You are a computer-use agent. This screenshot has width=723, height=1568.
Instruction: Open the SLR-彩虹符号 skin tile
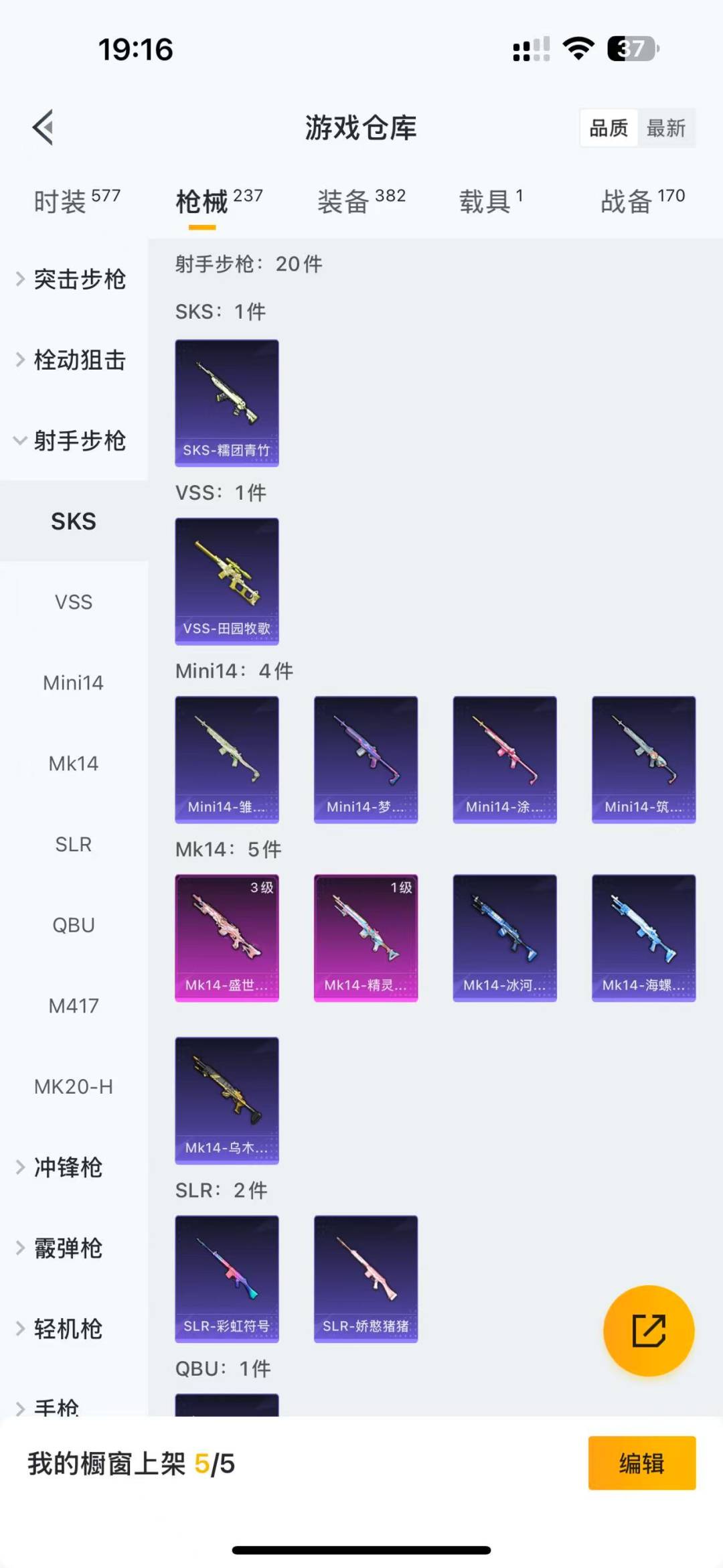227,1279
